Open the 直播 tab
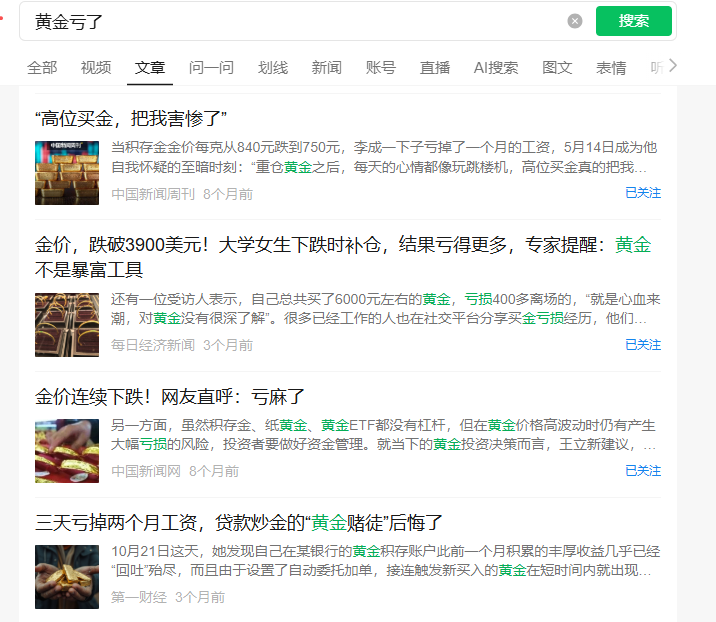 [434, 68]
